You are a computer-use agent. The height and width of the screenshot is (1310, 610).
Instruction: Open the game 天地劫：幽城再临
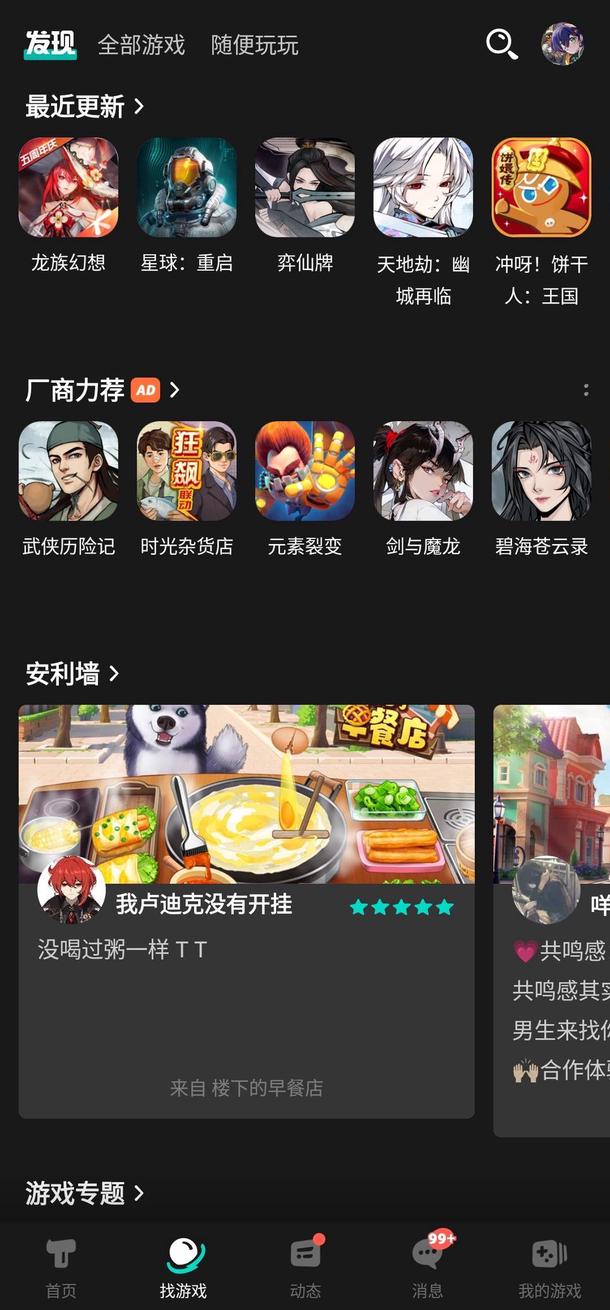point(423,187)
